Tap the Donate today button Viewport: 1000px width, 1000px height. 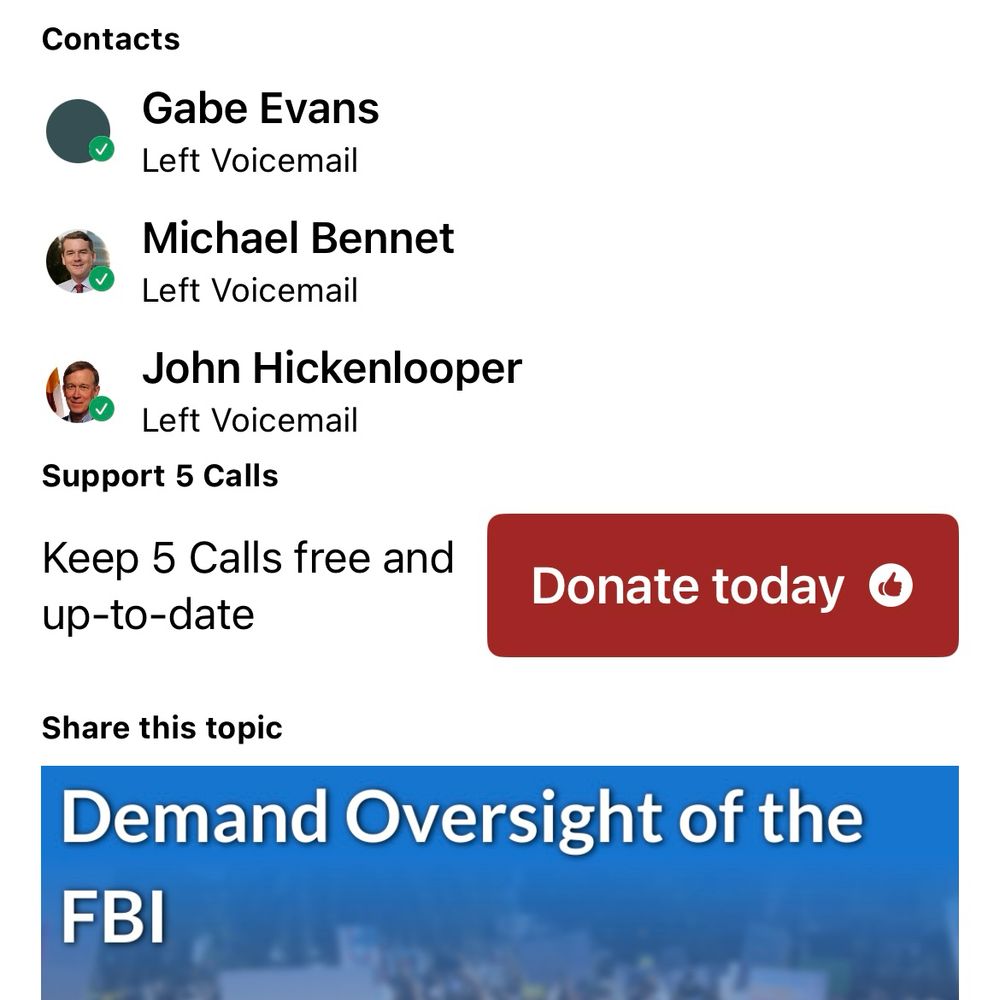[722, 586]
